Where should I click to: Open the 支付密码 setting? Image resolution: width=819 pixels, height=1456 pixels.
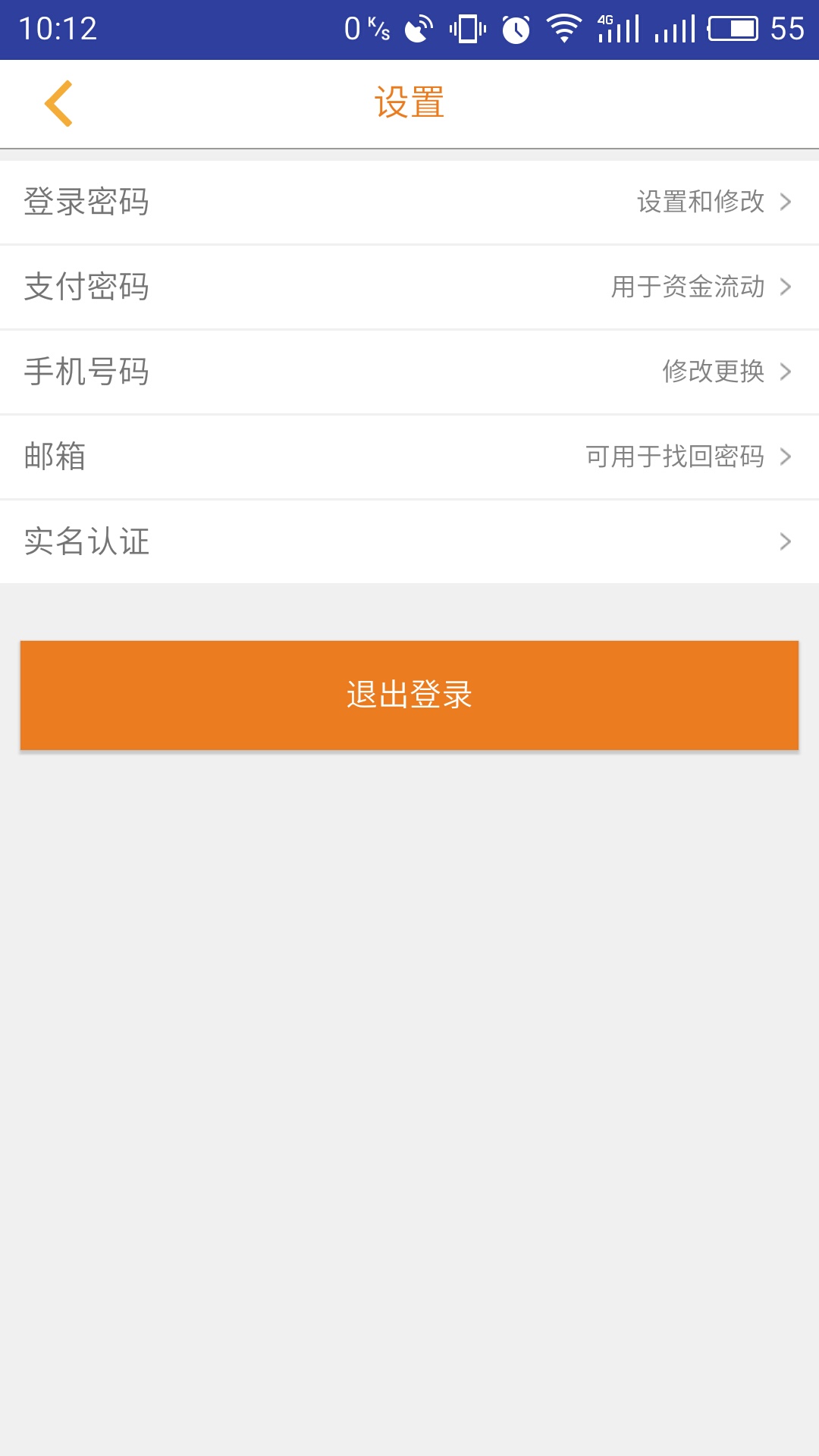(x=409, y=287)
